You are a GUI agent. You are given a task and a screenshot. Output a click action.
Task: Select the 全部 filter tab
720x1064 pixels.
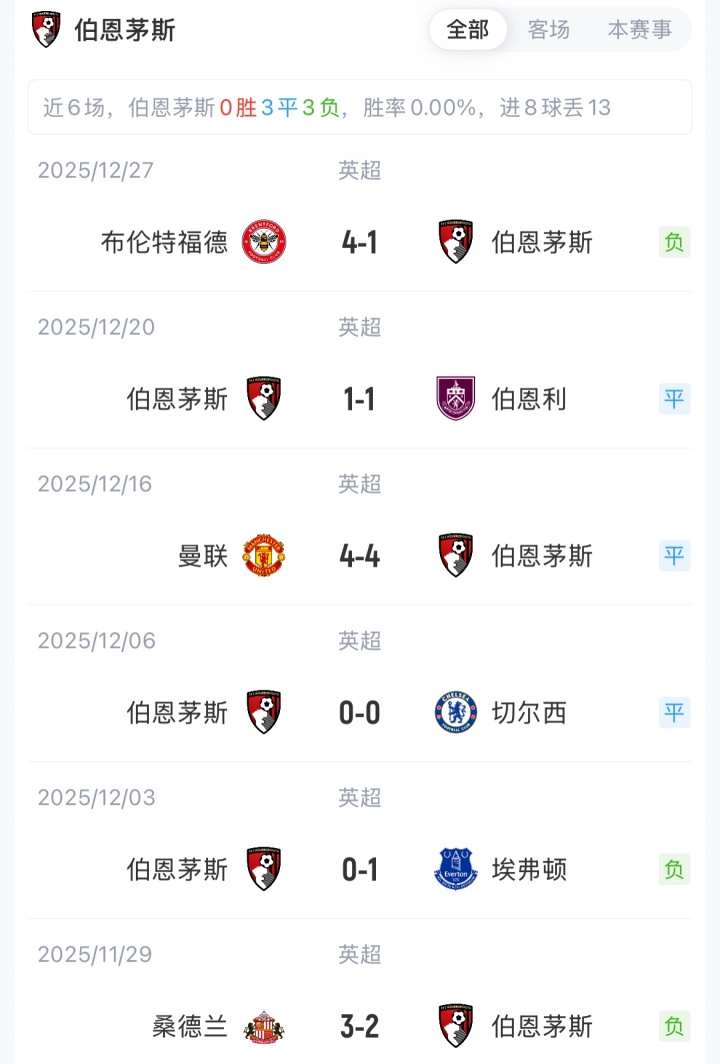[468, 30]
